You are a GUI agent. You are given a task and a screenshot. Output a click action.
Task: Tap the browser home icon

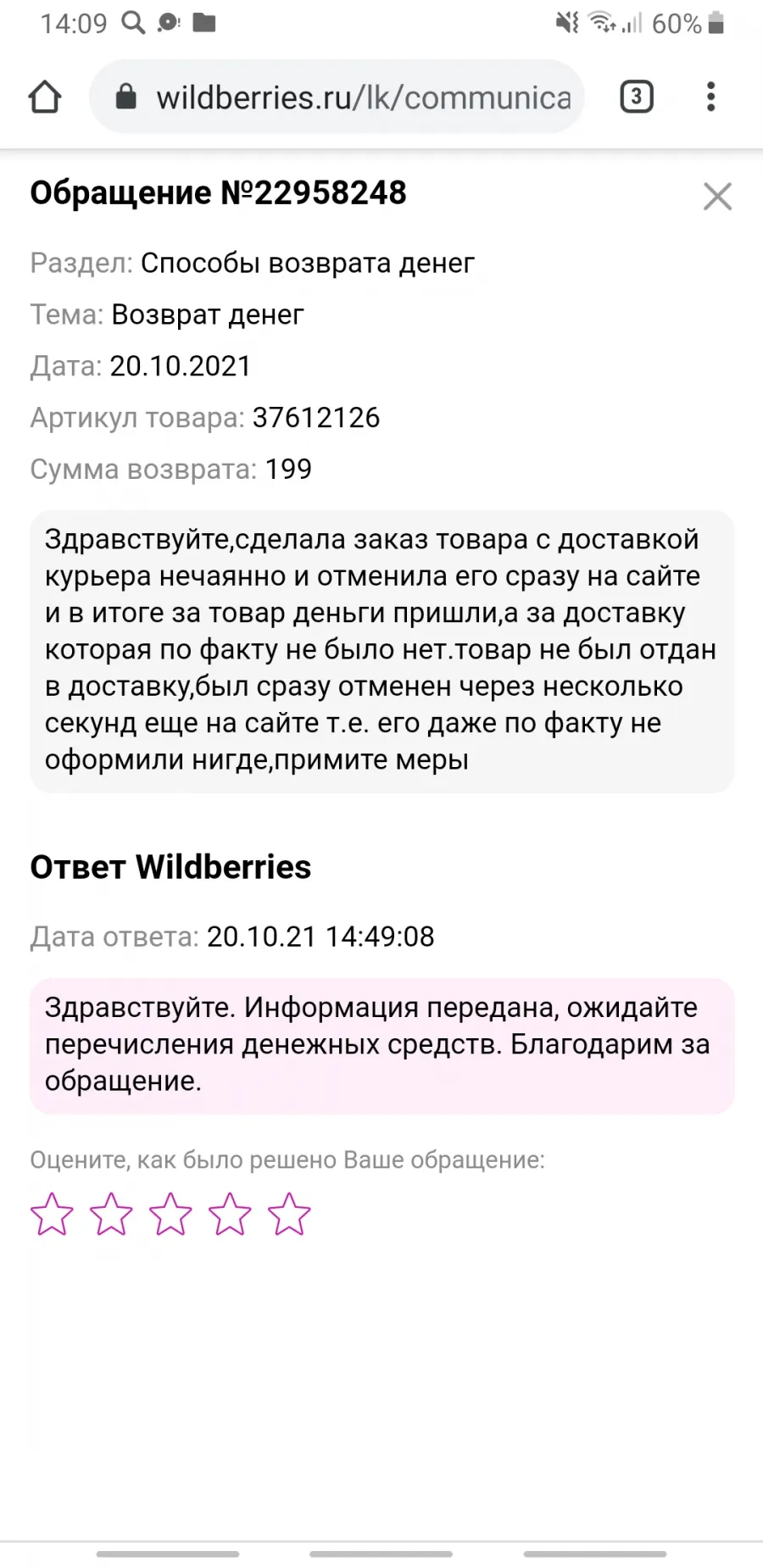click(45, 97)
